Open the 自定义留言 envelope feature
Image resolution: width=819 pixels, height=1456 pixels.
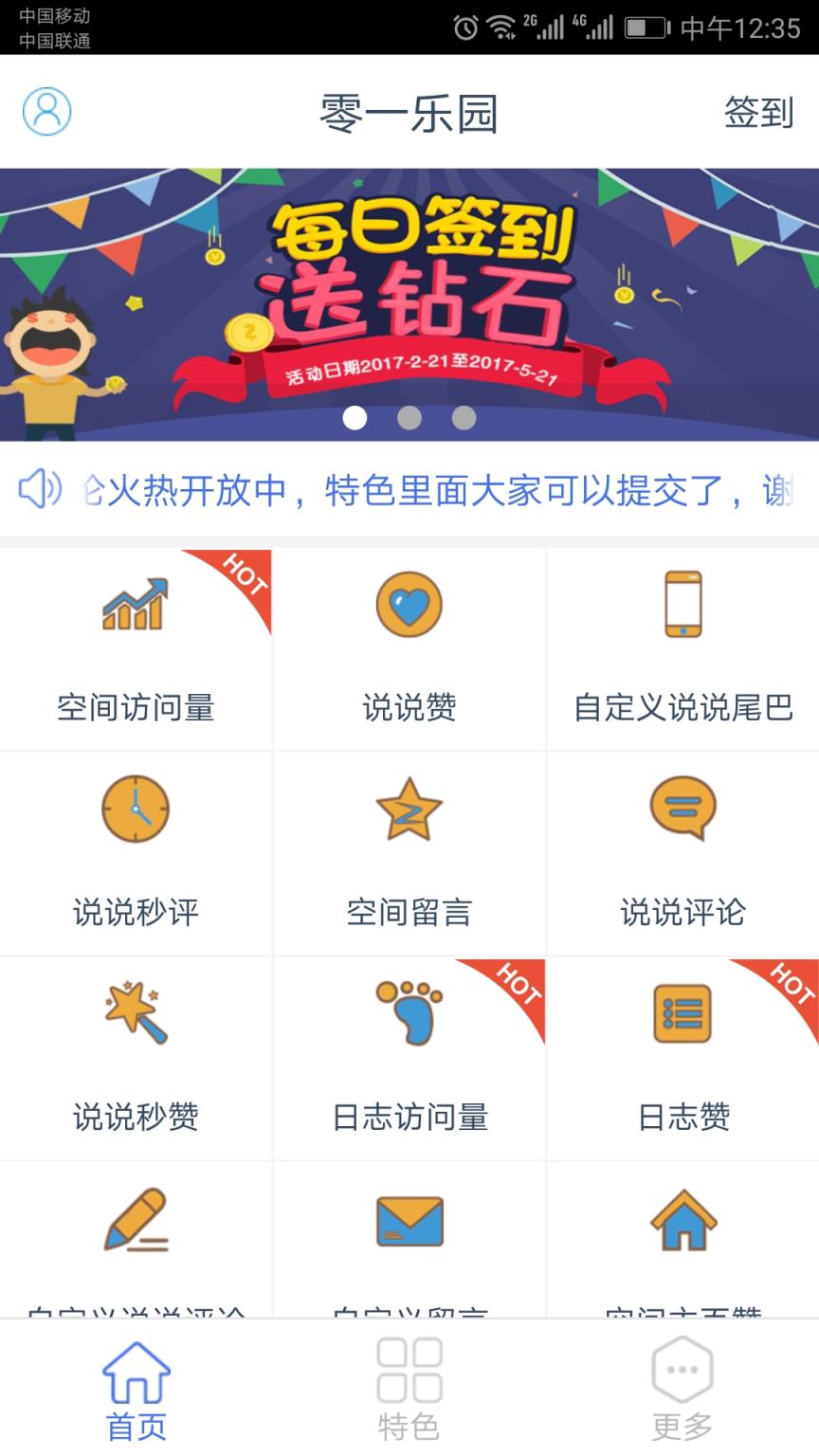(x=409, y=1221)
